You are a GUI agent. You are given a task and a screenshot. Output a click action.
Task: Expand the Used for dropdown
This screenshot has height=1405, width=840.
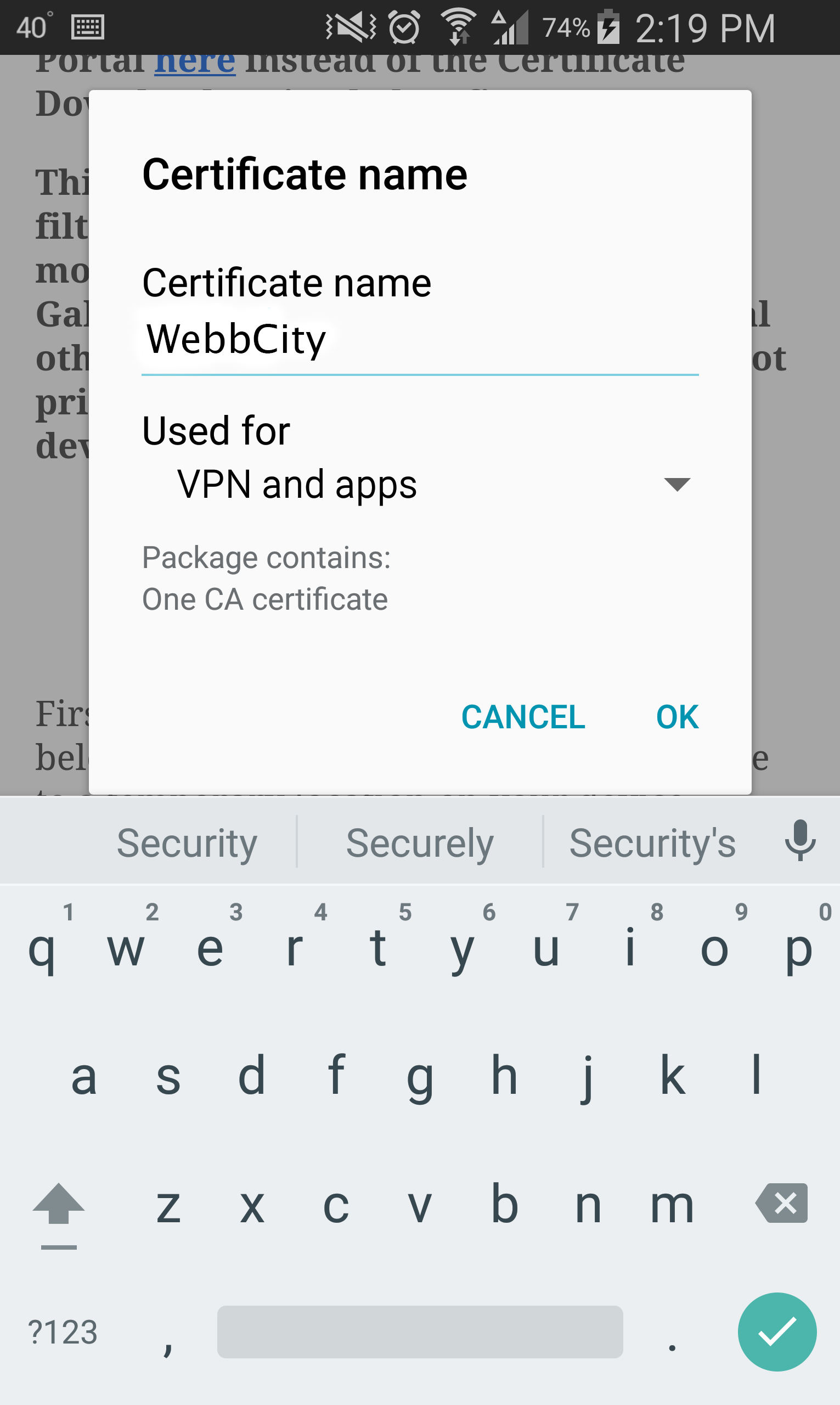click(420, 485)
